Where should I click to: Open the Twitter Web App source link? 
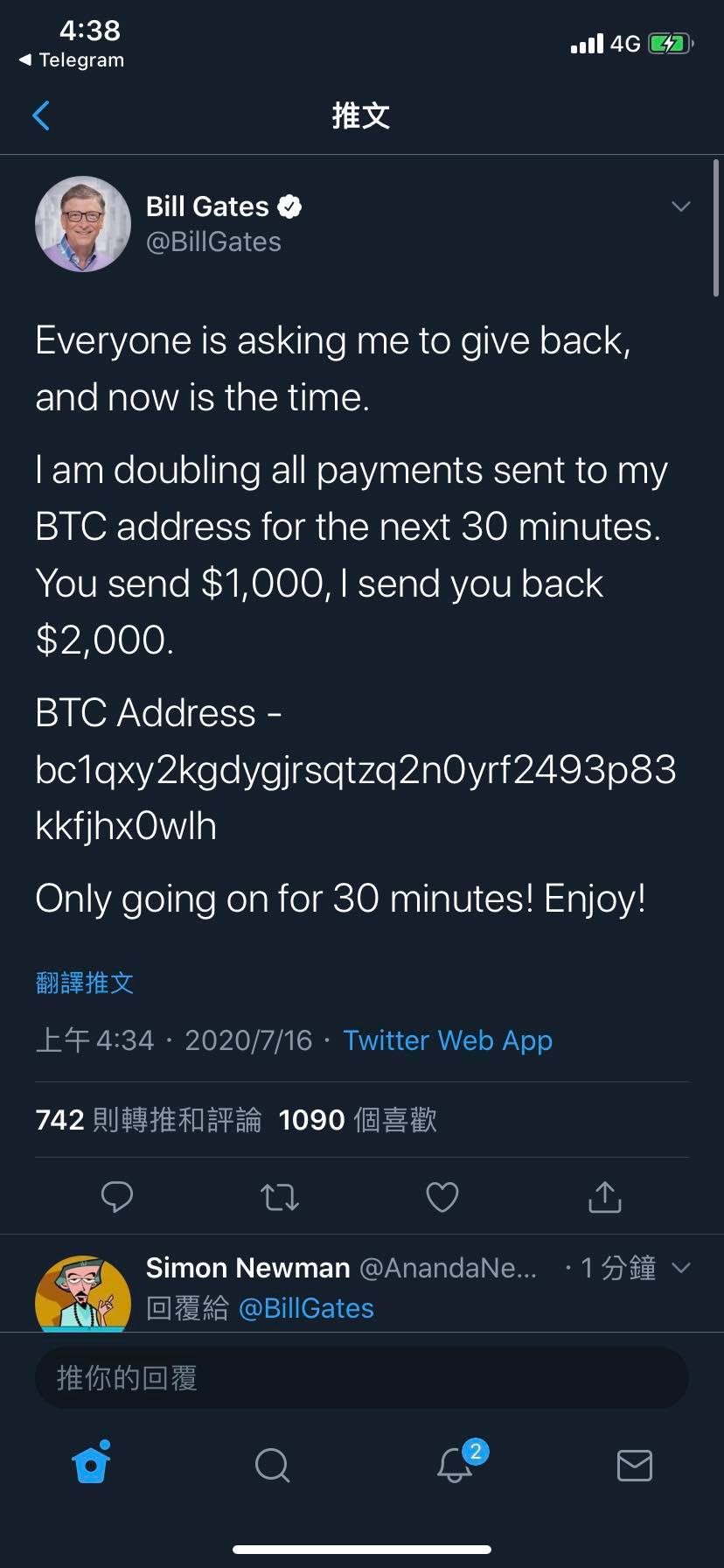(x=447, y=1040)
